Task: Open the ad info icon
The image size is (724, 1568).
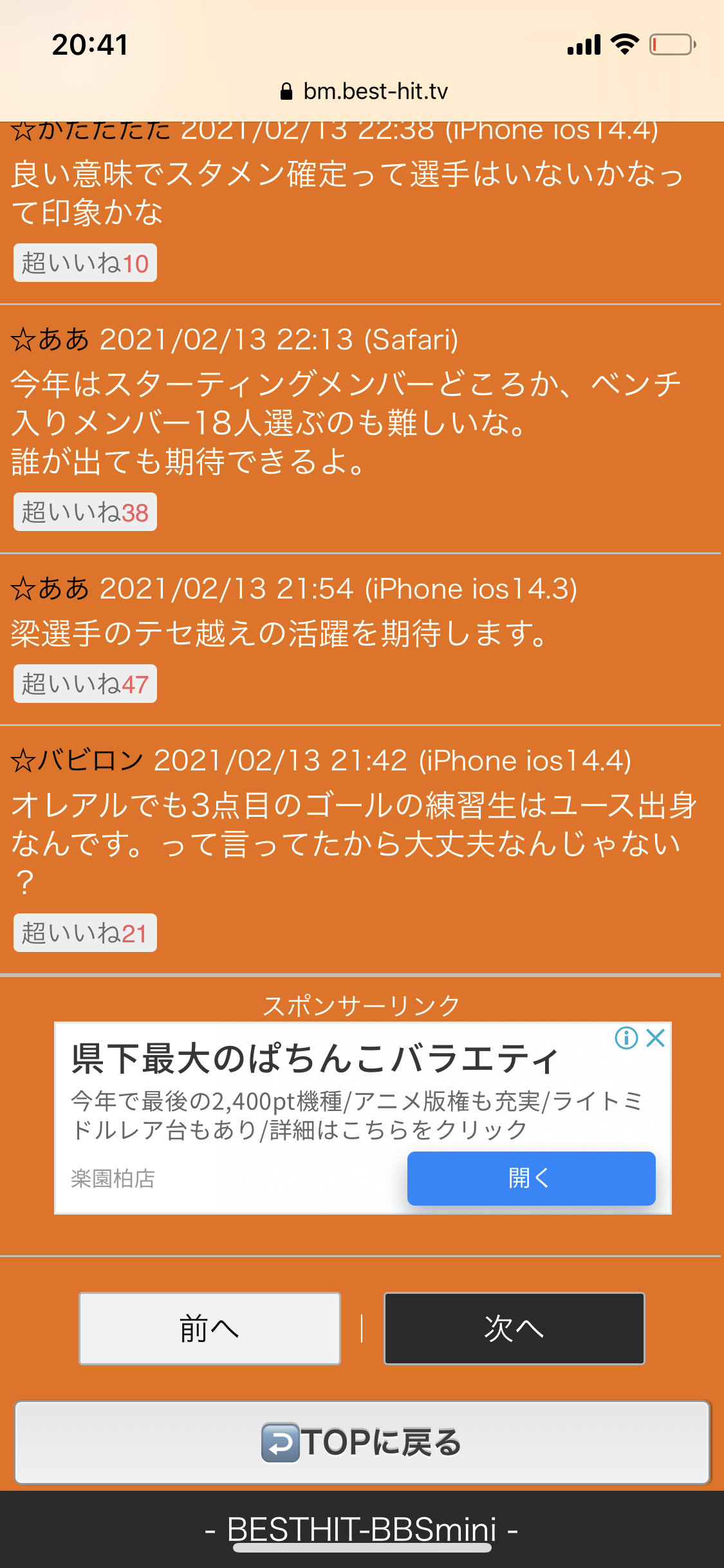Action: [x=626, y=1038]
